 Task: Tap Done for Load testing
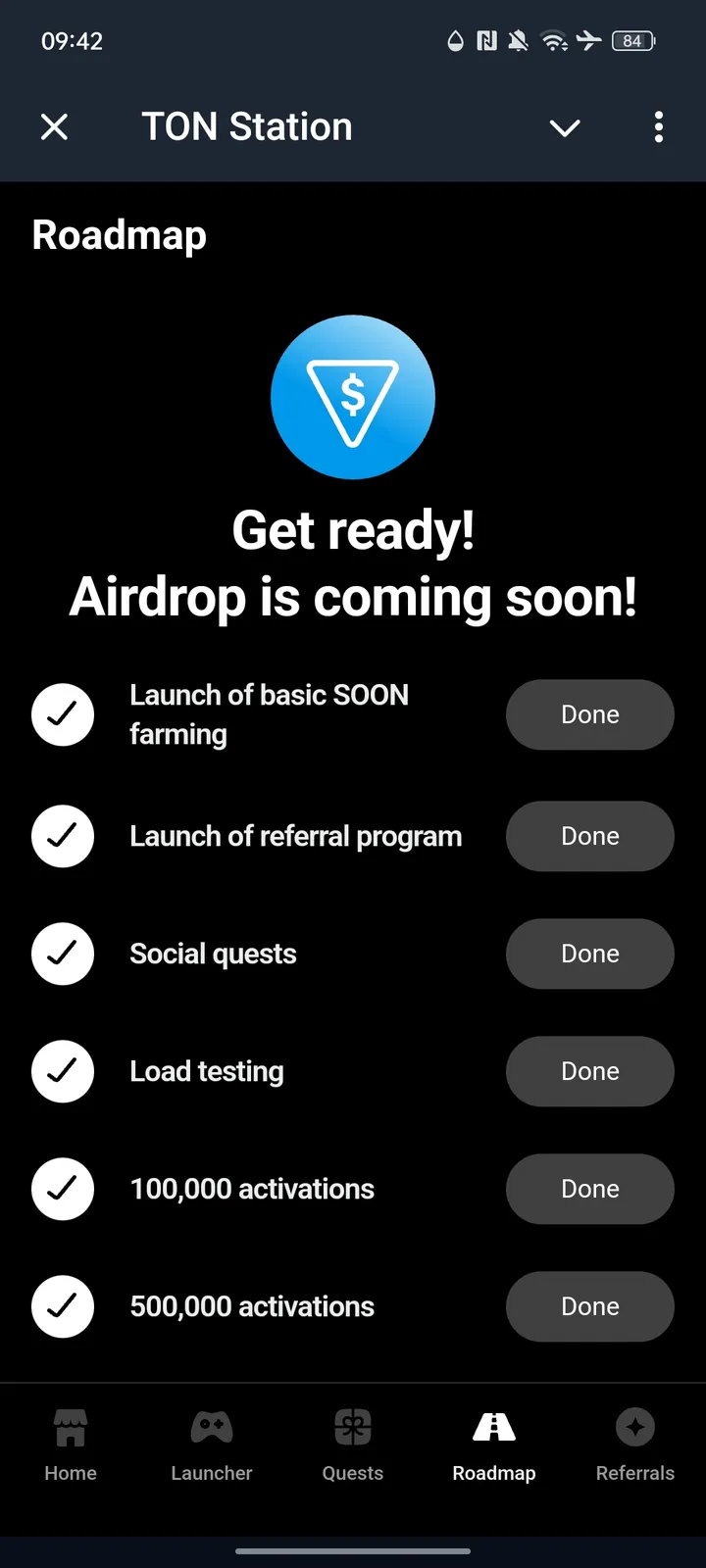(590, 1071)
